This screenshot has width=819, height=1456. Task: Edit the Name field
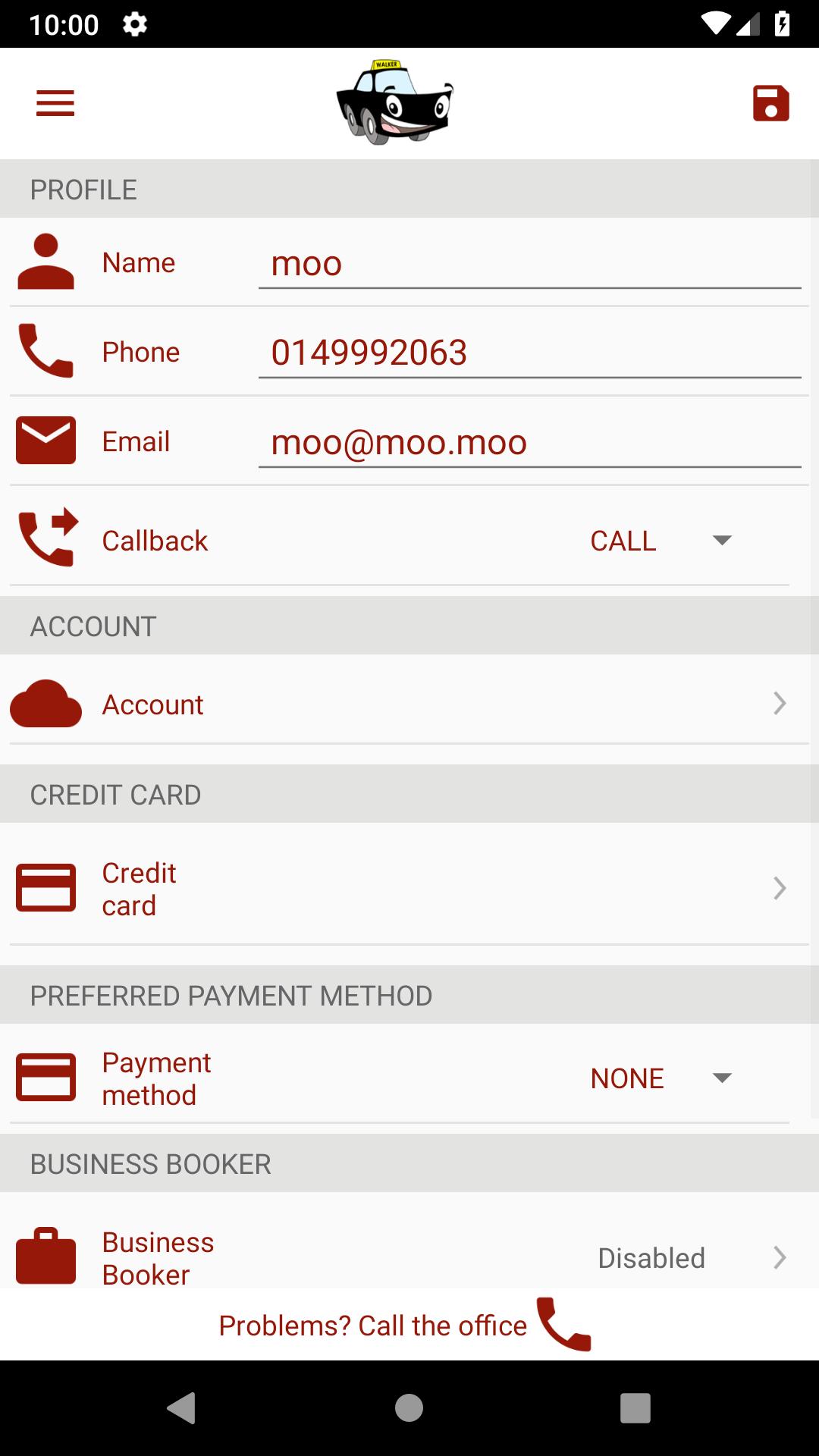(529, 264)
